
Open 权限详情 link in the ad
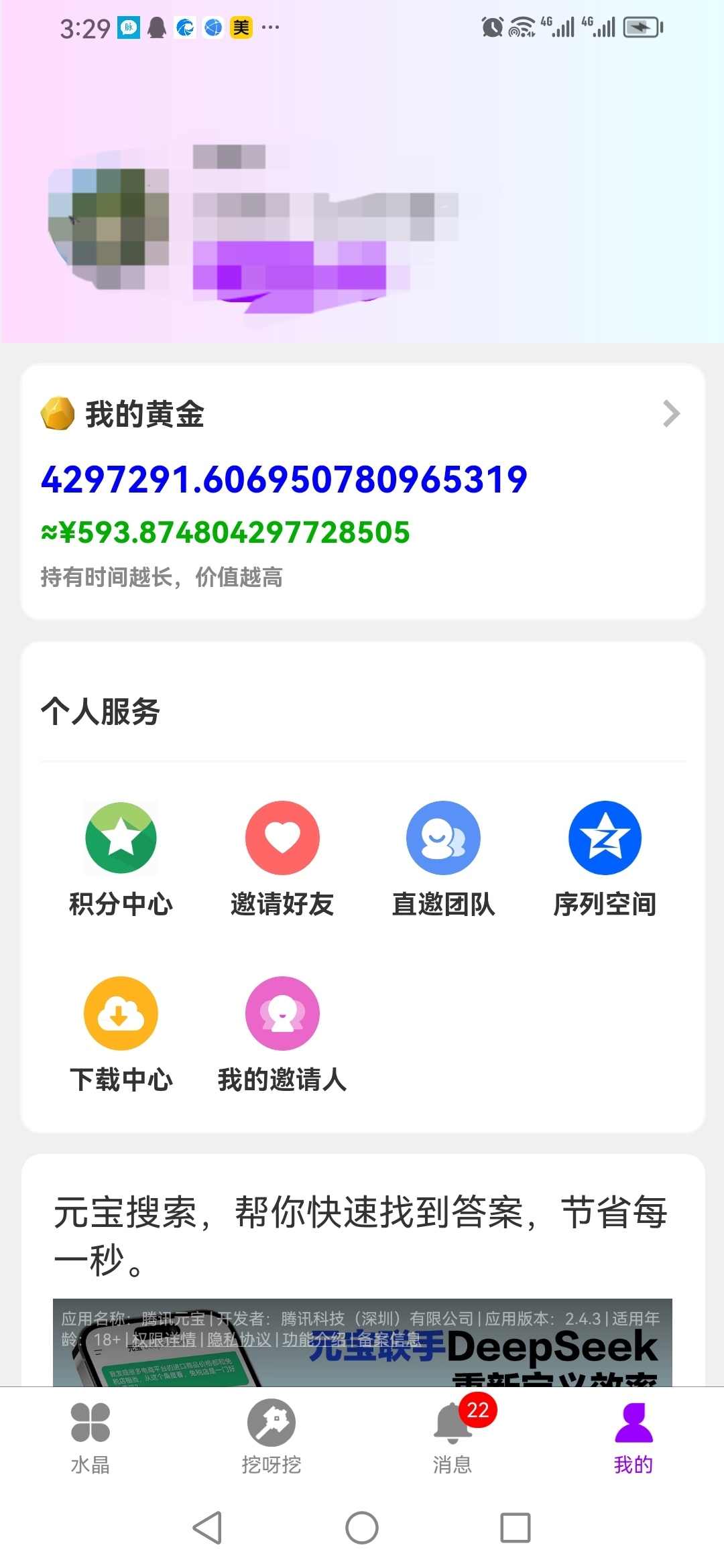pyautogui.click(x=164, y=1340)
